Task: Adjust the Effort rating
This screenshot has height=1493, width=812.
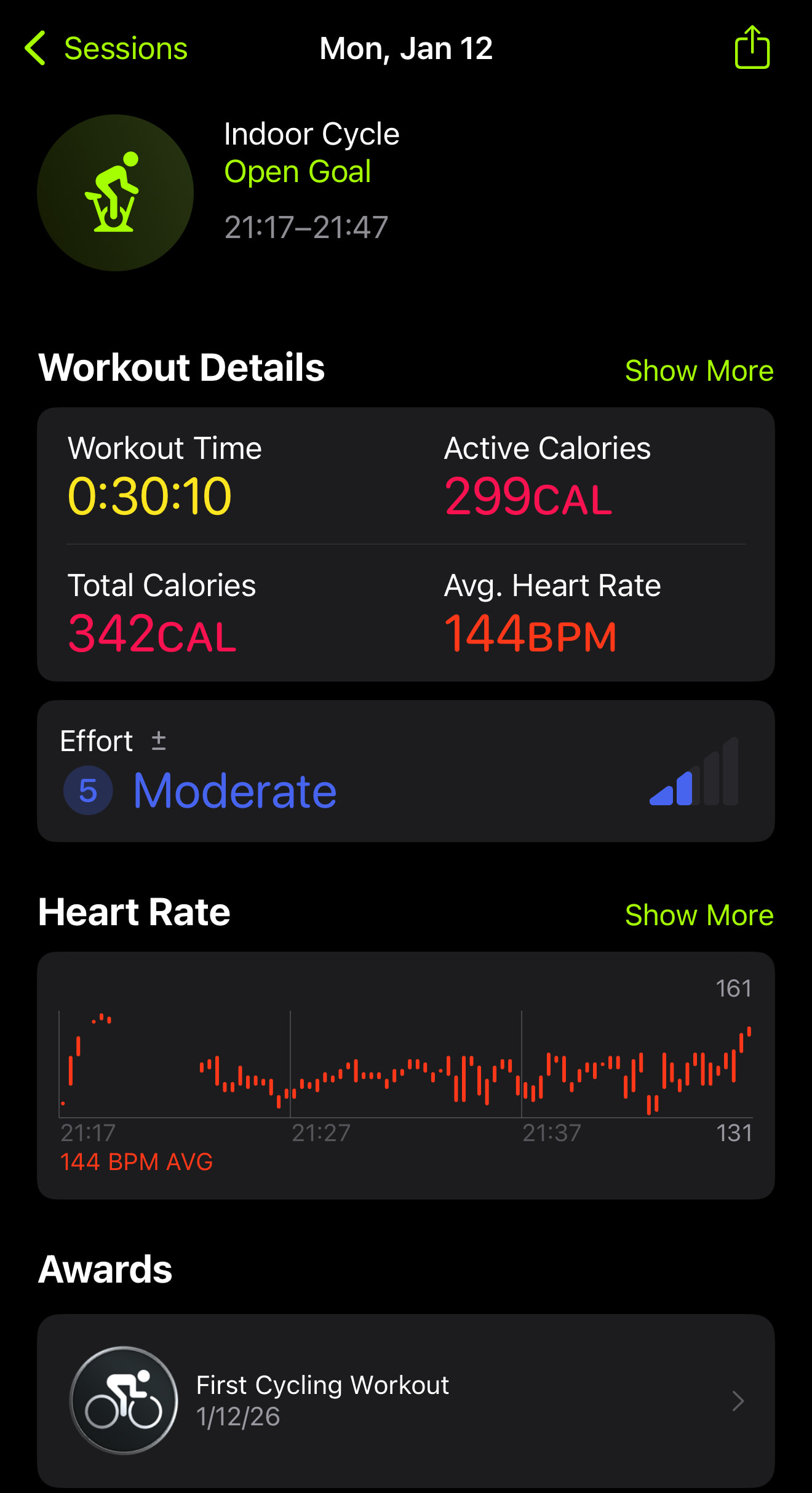Action: pyautogui.click(x=159, y=741)
